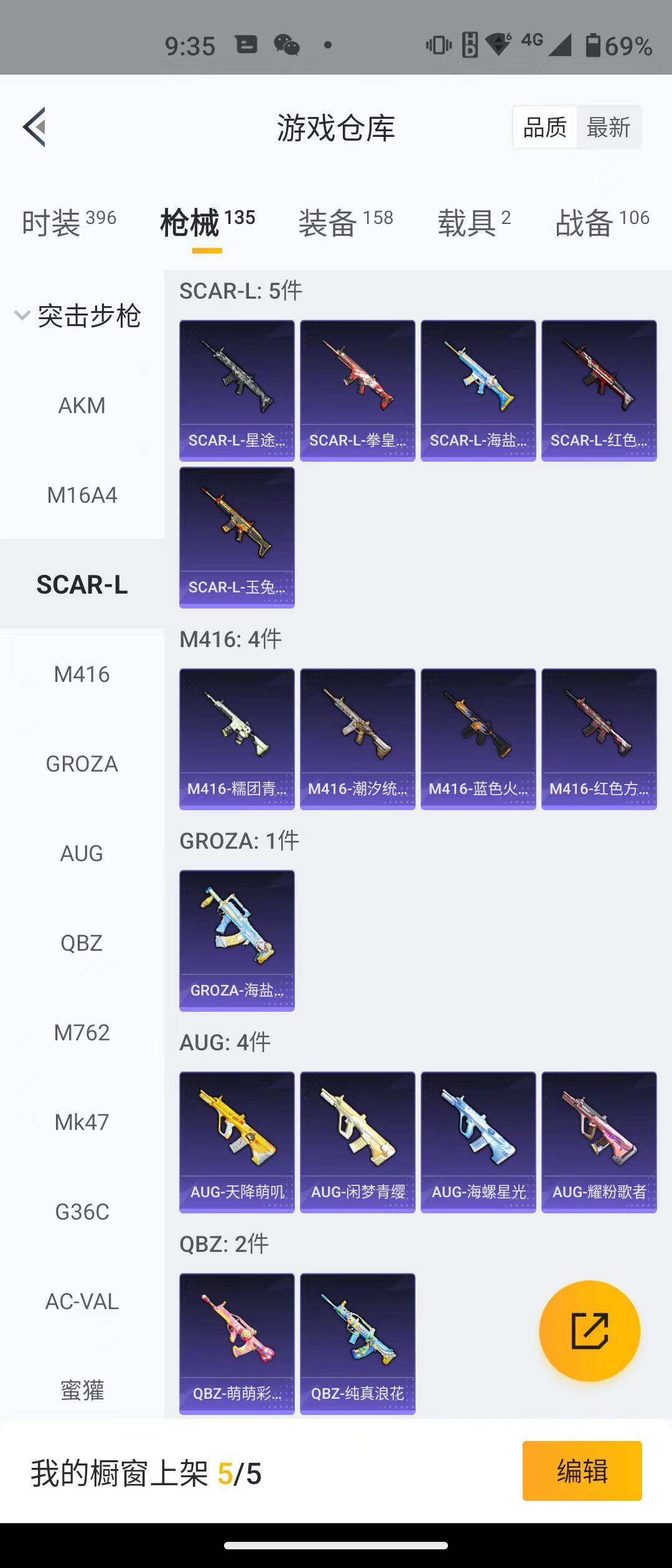
Task: View the AUG-海螺星光 skin
Action: pos(478,1142)
